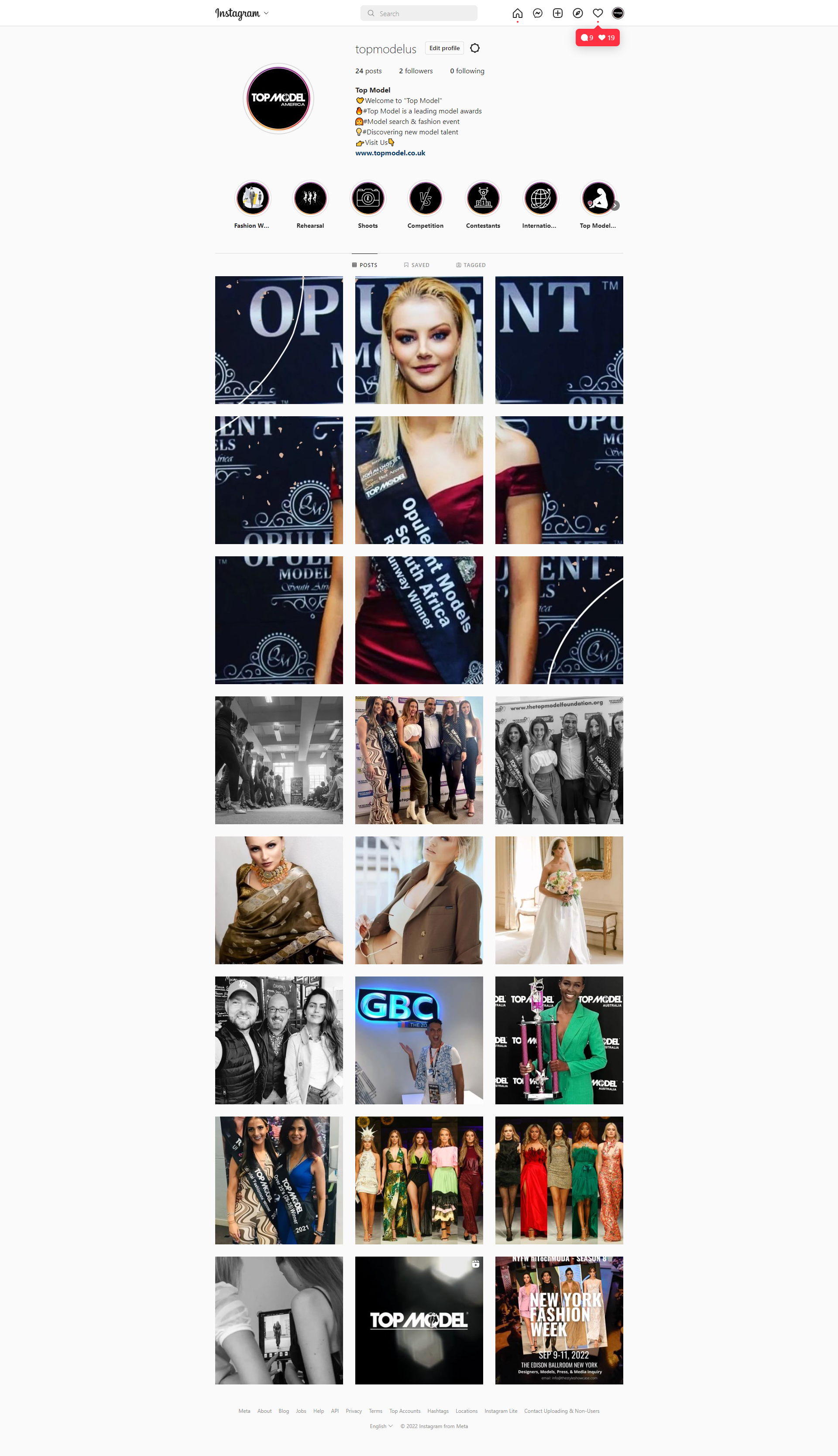The height and width of the screenshot is (1456, 838).
Task: Open the GBC sign post
Action: point(419,1040)
